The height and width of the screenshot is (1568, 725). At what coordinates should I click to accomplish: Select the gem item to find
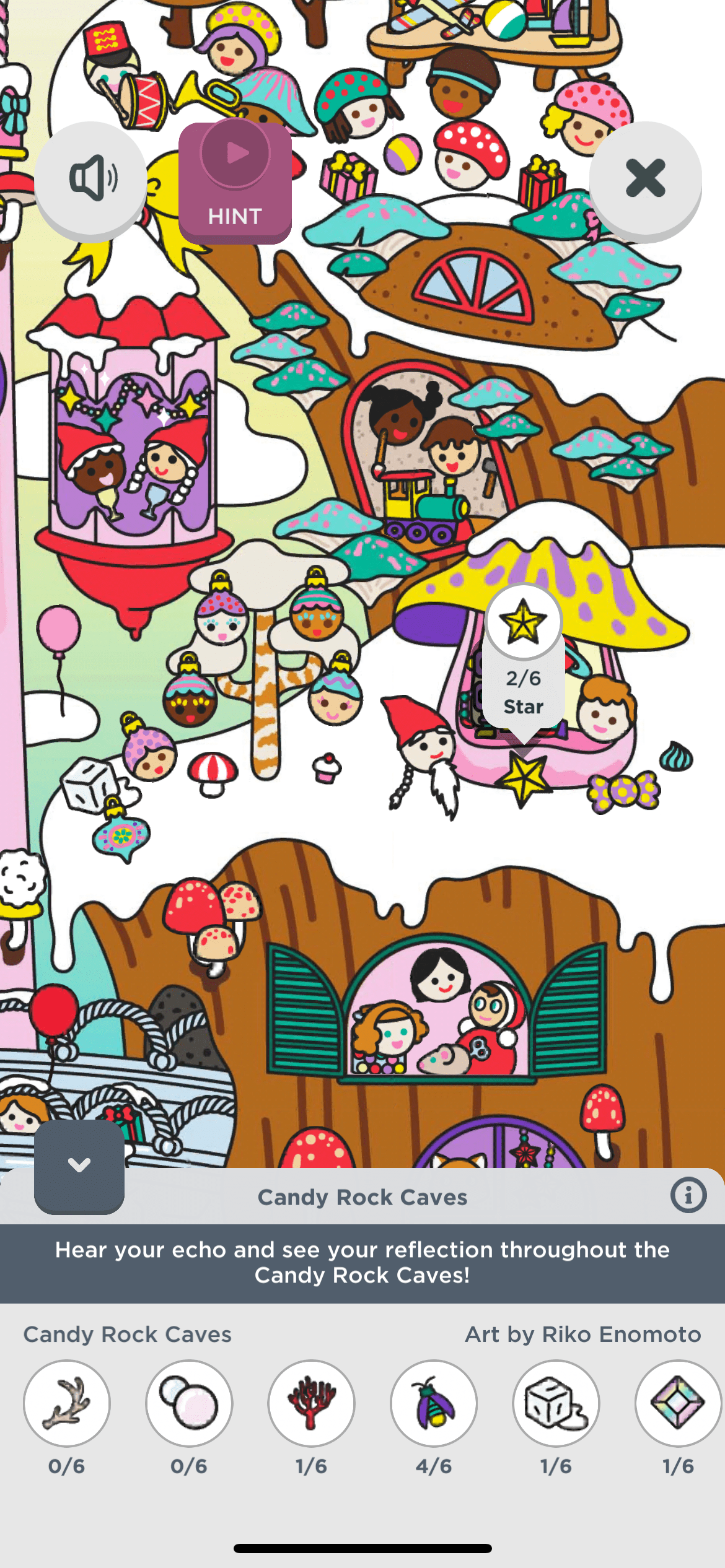point(677,1403)
